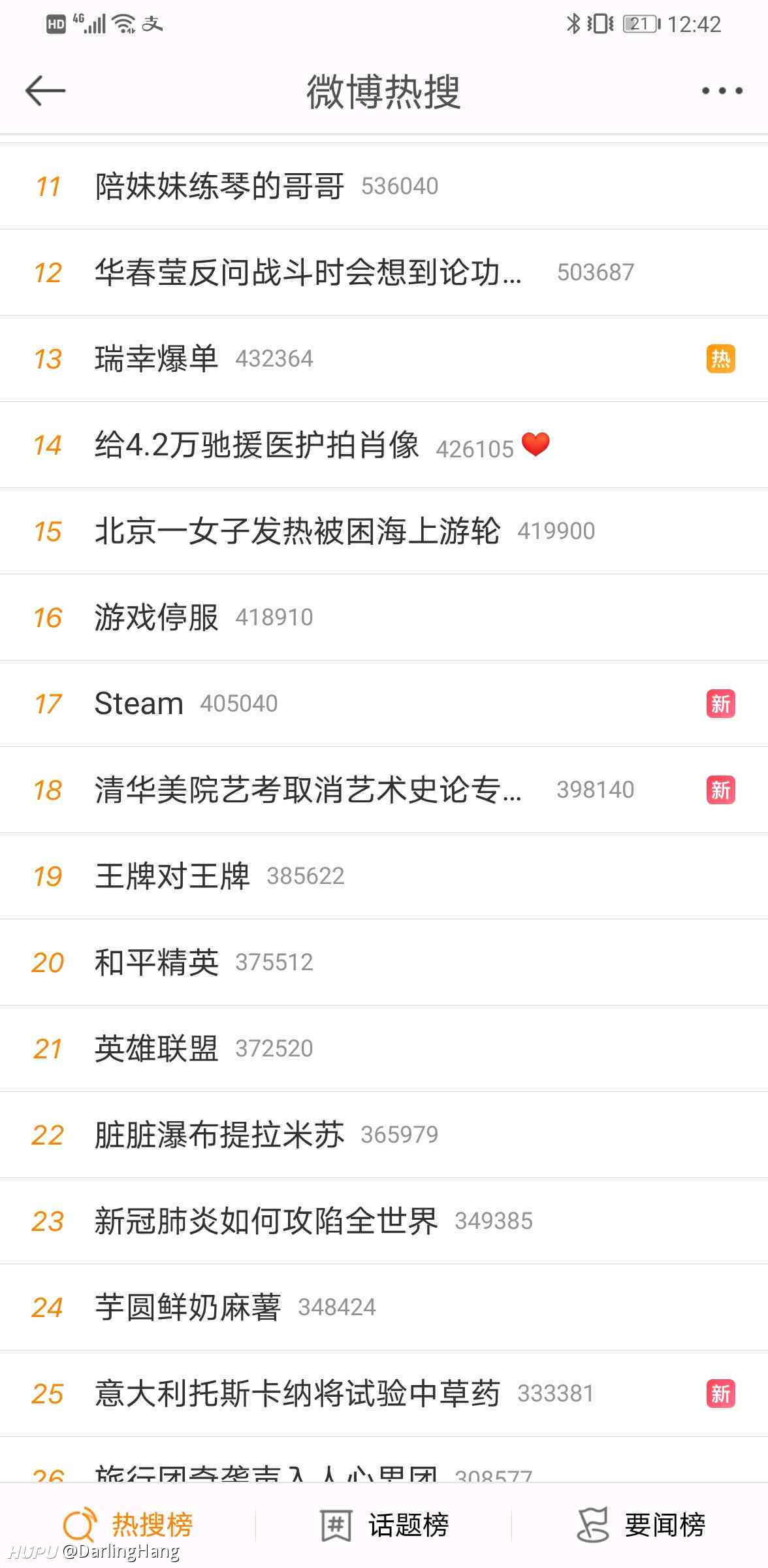Open topic 瑞幸爆单
The height and width of the screenshot is (1568, 768).
(384, 359)
